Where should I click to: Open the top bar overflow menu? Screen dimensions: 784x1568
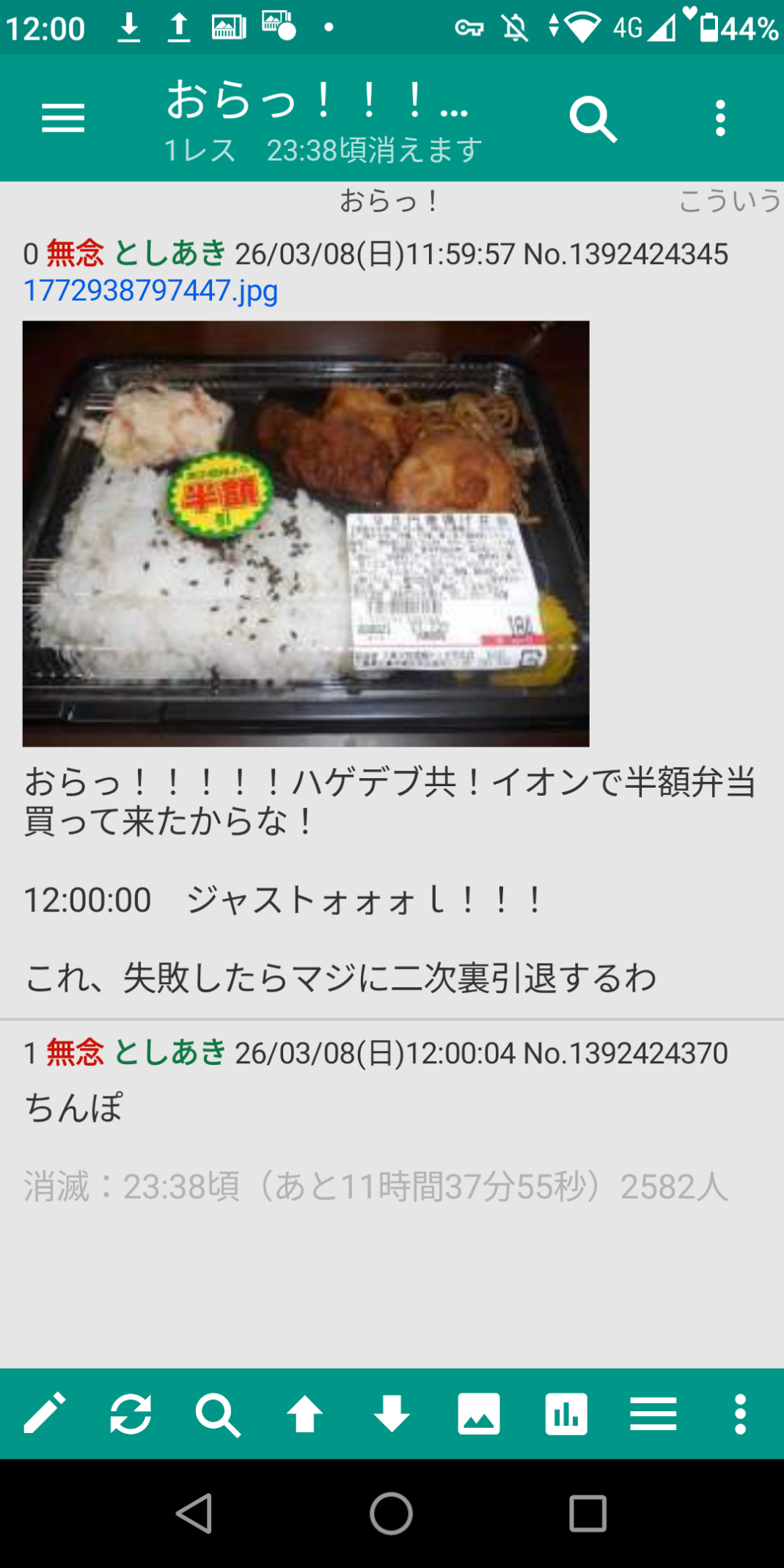720,118
